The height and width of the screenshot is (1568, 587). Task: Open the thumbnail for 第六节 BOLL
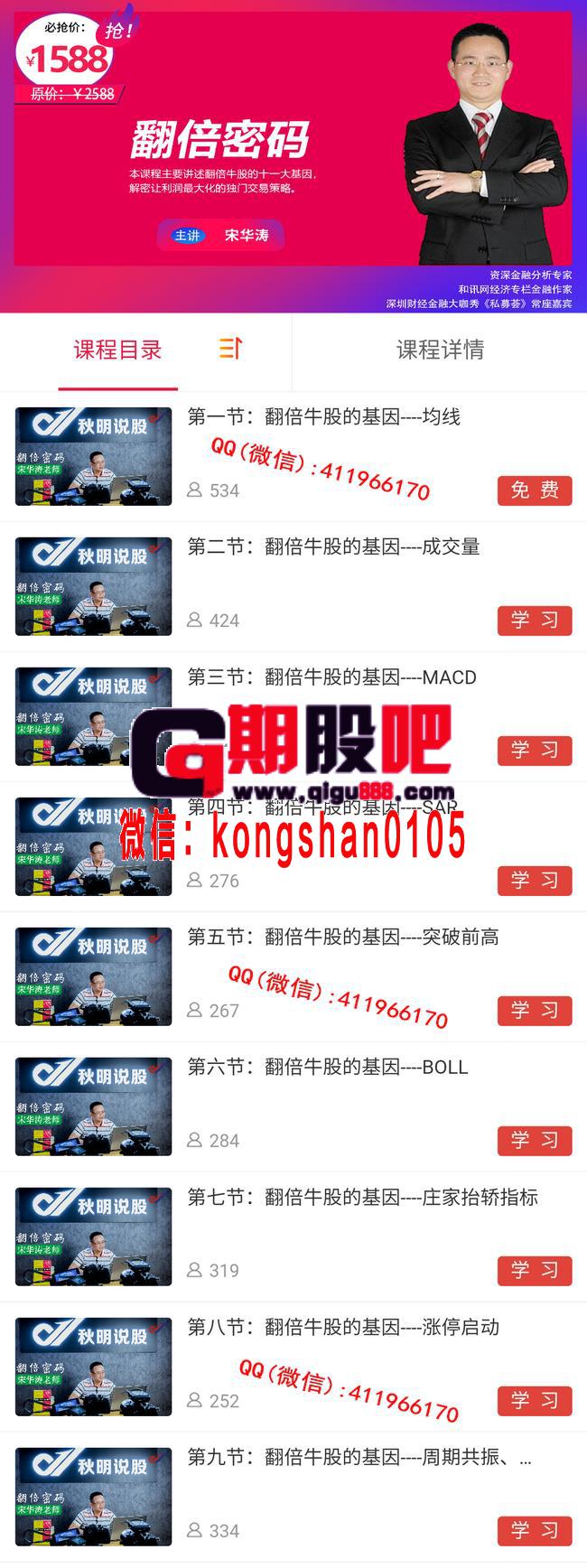click(x=93, y=1106)
